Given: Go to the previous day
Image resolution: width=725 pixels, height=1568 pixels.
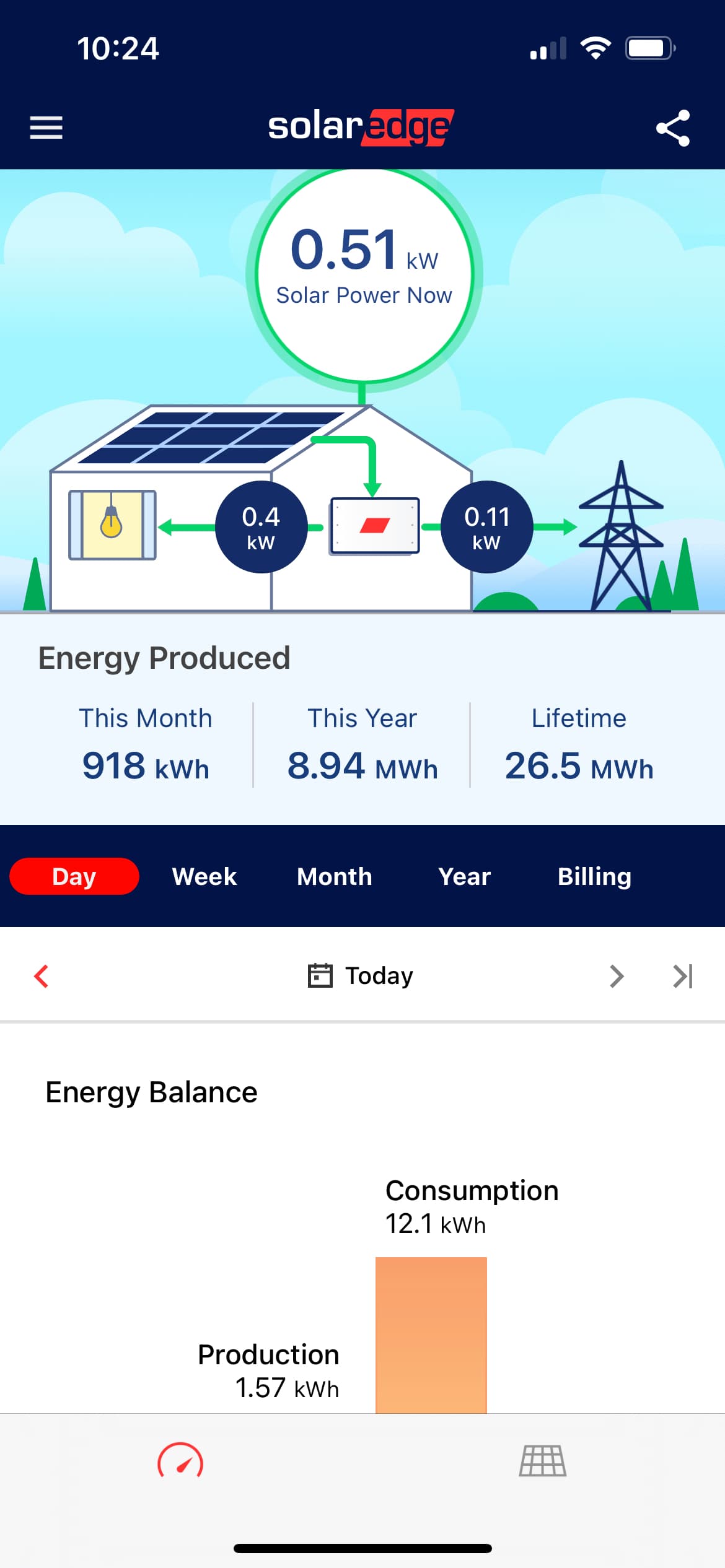Looking at the screenshot, I should [42, 976].
